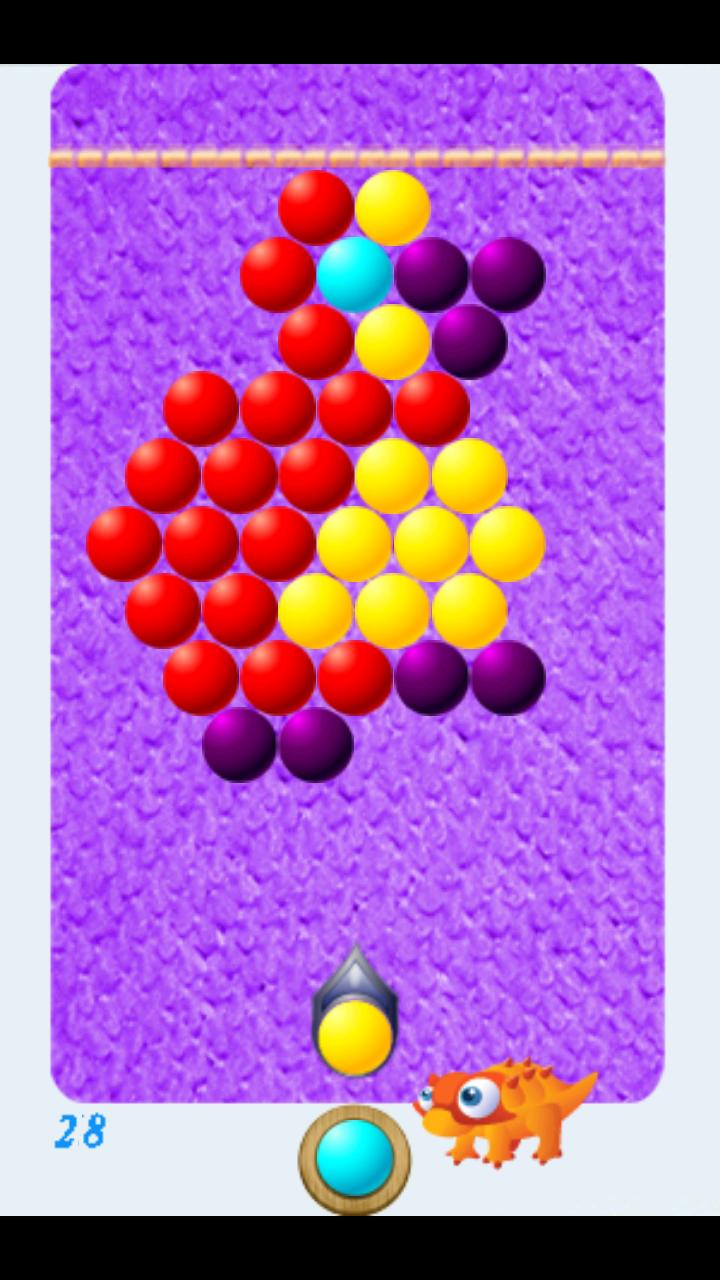Click the topmost yellow bubble
Viewport: 720px width, 1280px height.
395,208
